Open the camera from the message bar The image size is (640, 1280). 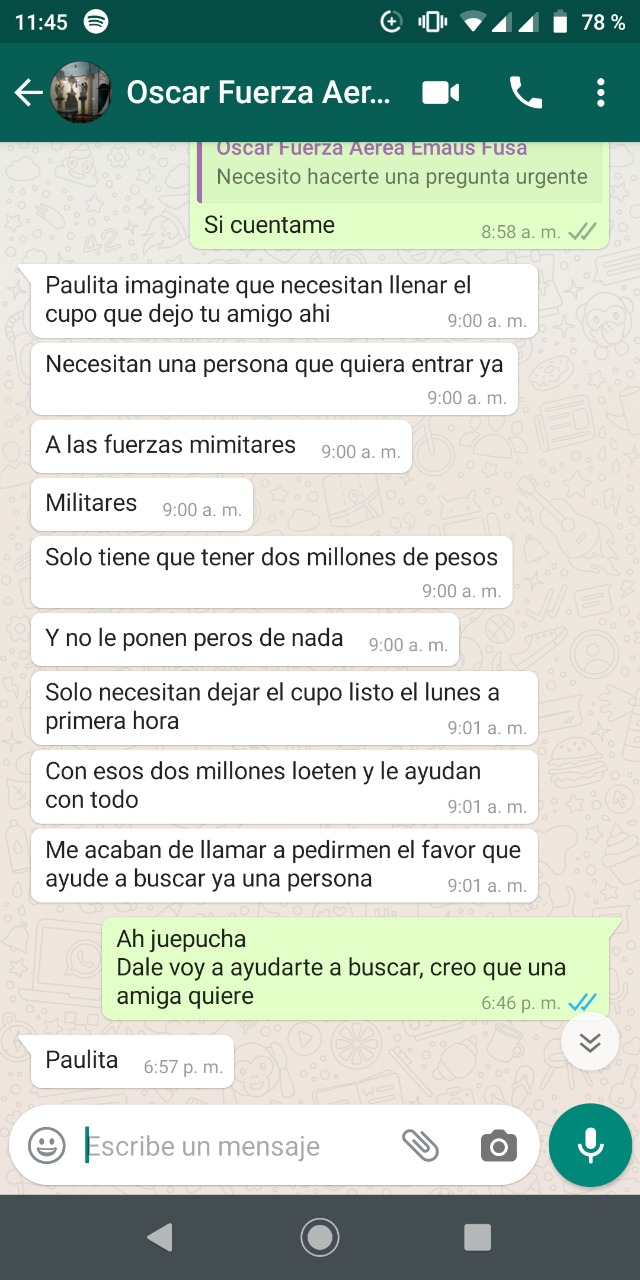point(498,1146)
